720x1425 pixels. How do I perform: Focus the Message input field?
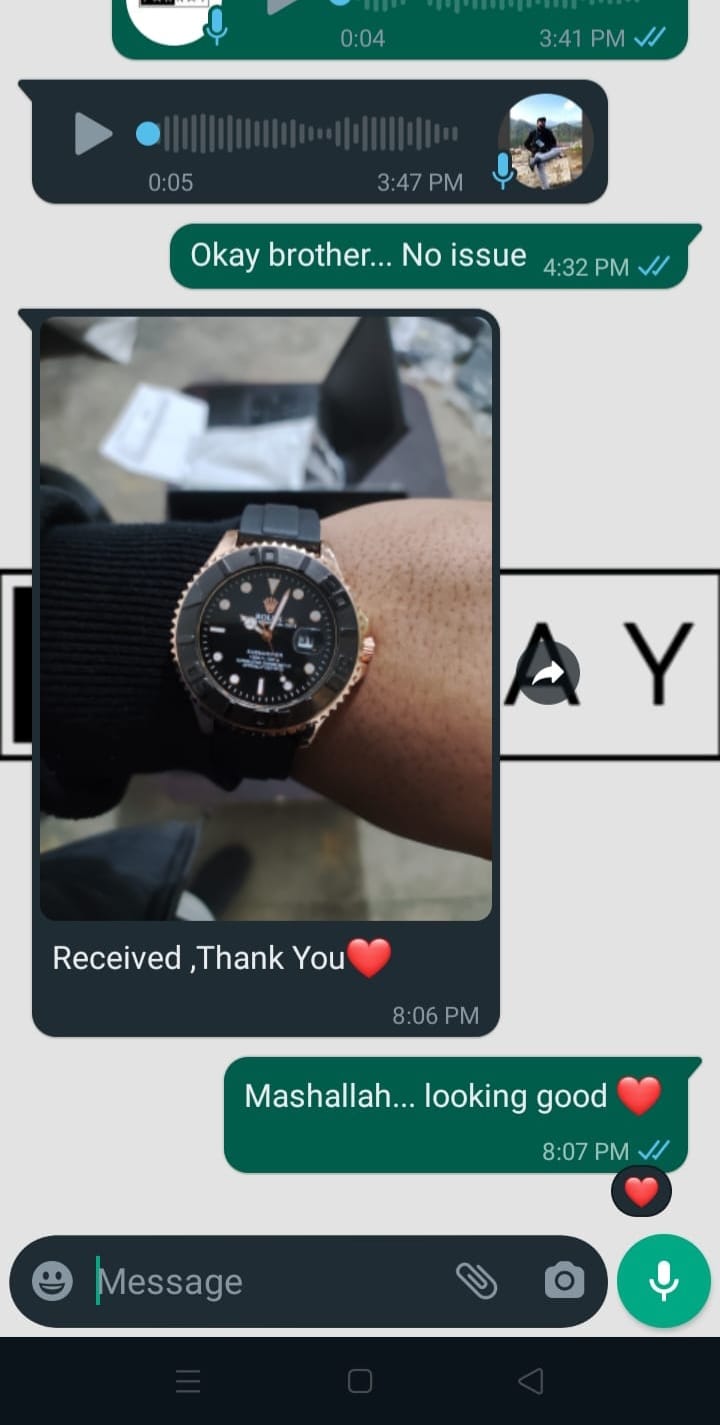270,1281
